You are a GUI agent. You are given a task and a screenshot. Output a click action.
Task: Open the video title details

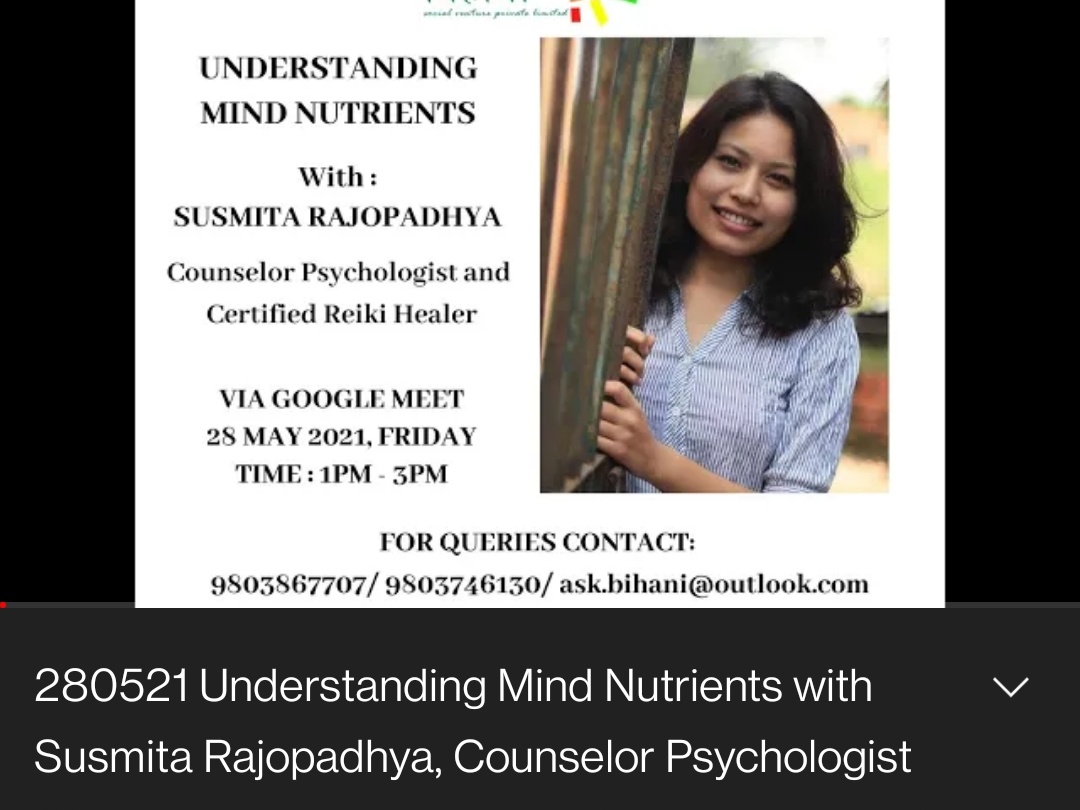tap(472, 722)
